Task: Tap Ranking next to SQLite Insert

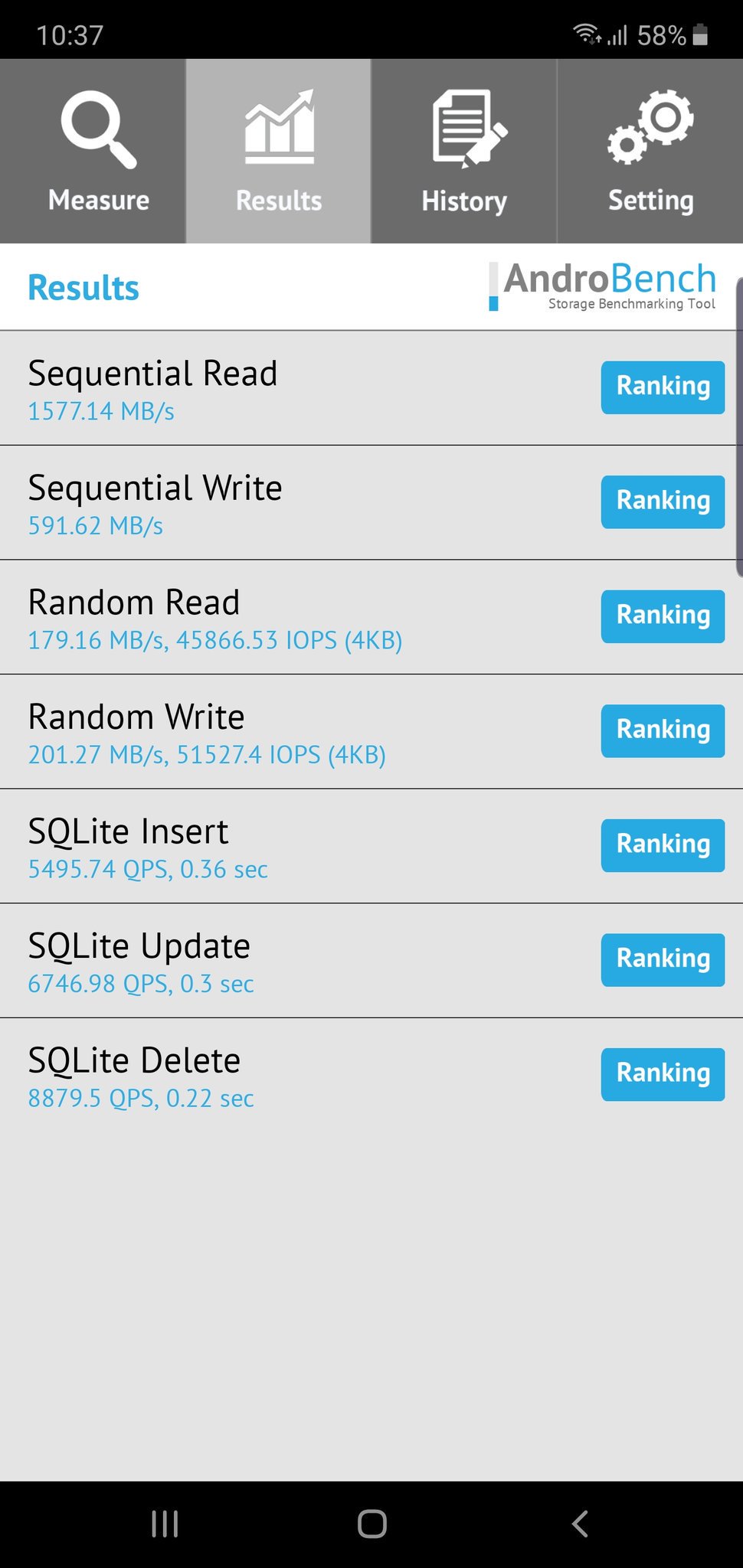Action: coord(663,845)
